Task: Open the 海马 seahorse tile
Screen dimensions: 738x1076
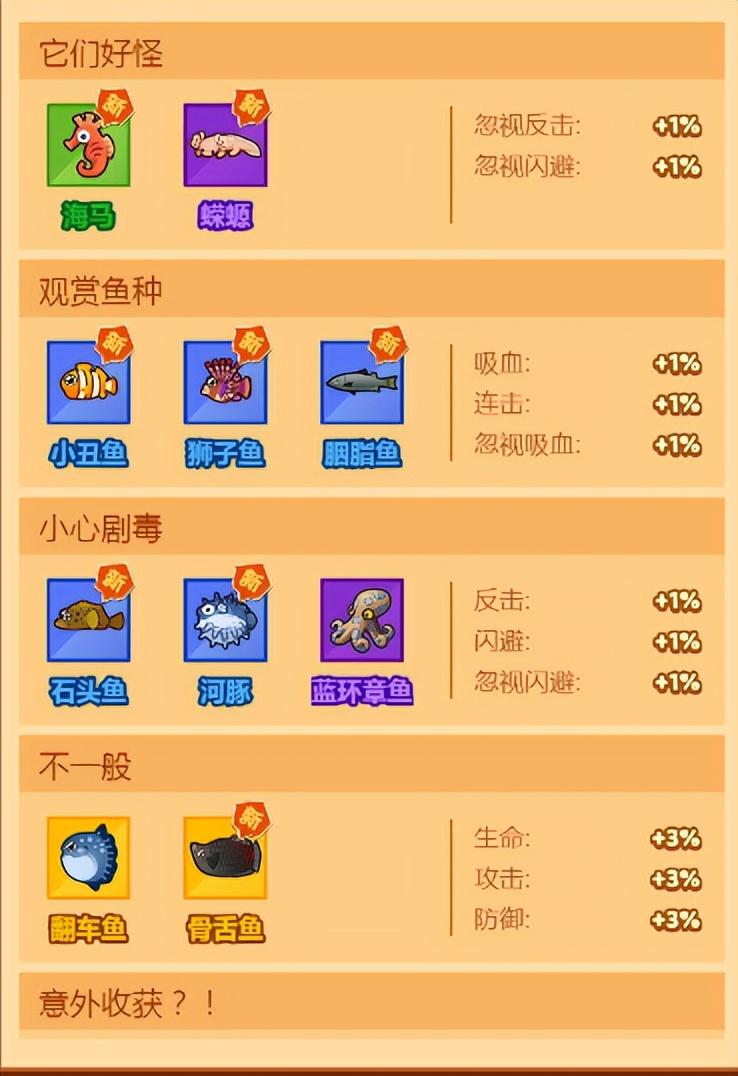Action: [88, 145]
